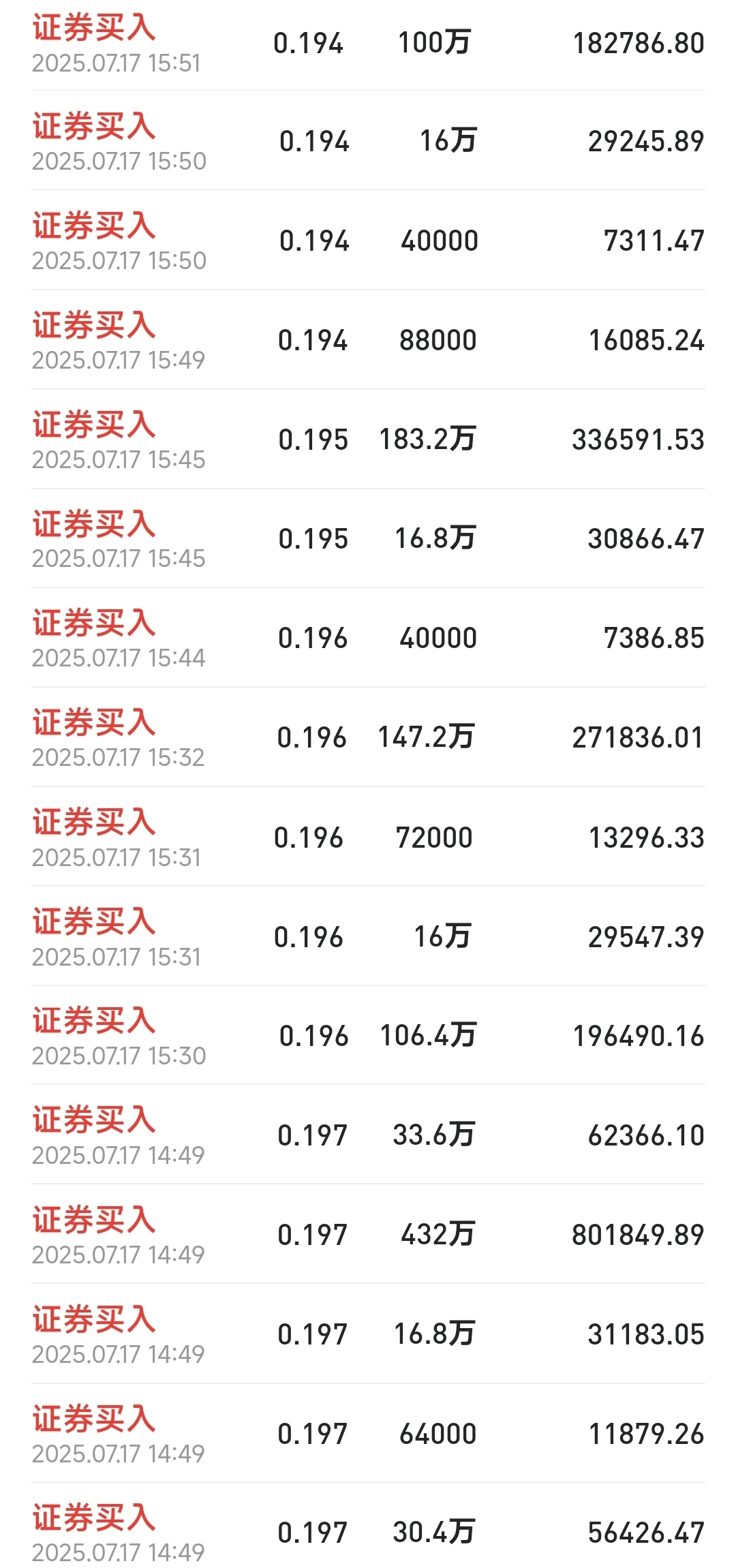
Task: Open the 64000-share trade for 11879.26
Action: tap(368, 1433)
